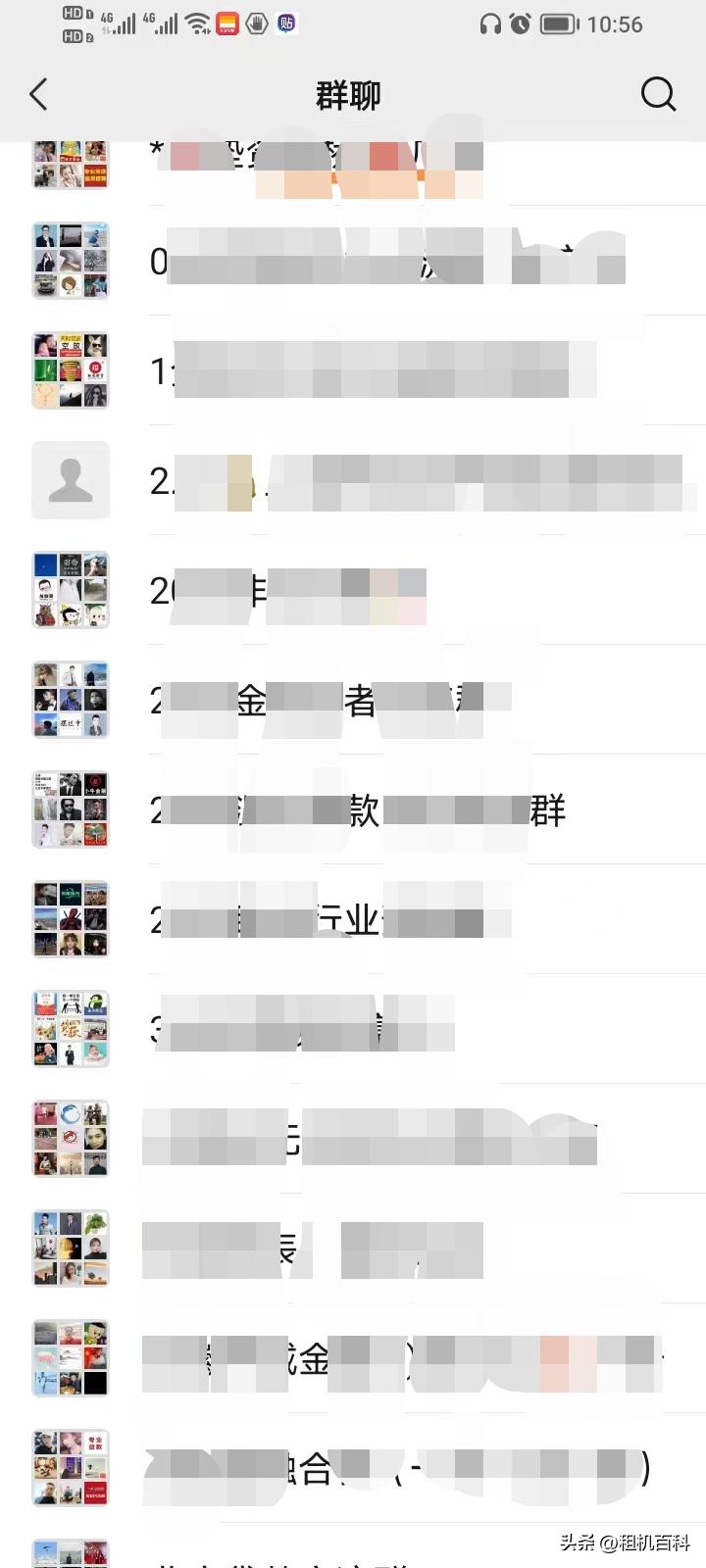This screenshot has height=1568, width=706.
Task: Go back from the 群聊 list
Action: click(x=39, y=95)
